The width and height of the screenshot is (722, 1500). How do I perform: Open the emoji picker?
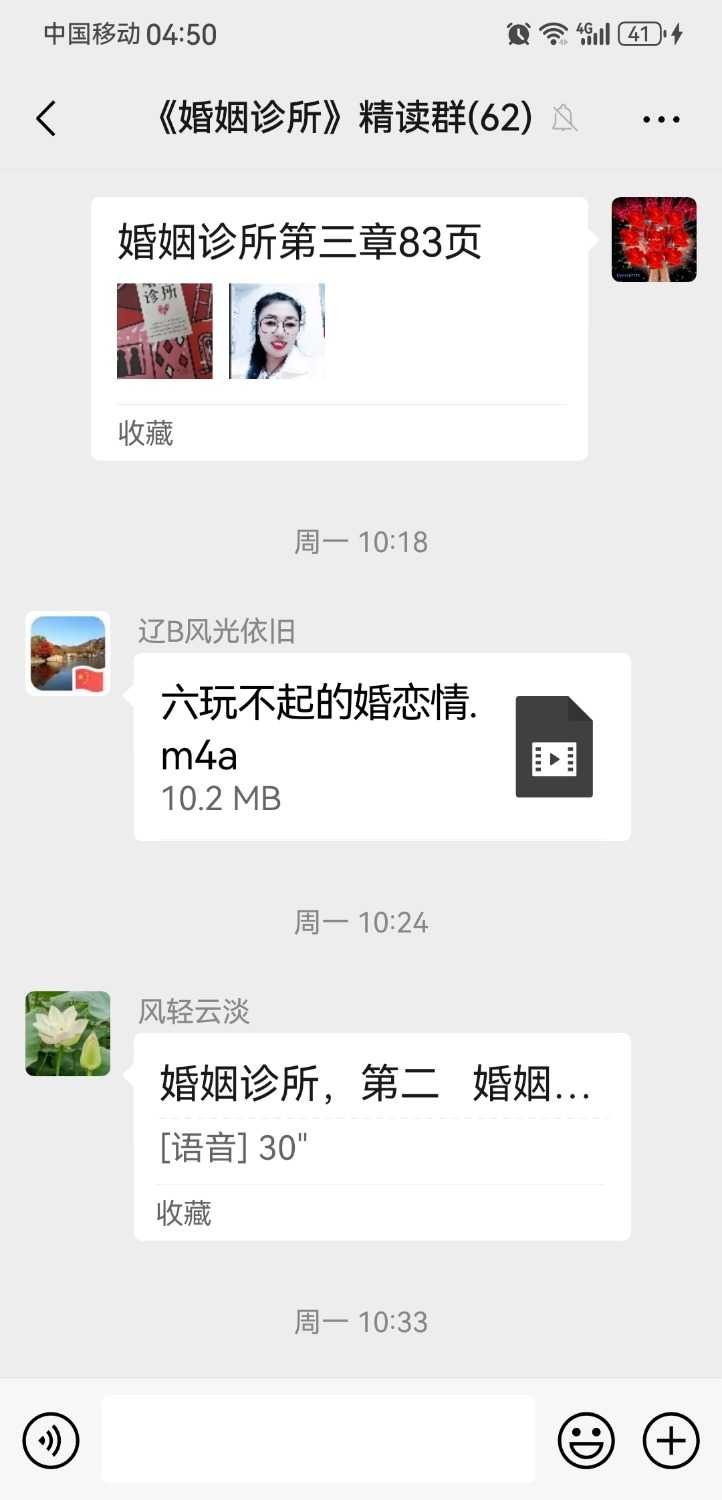pyautogui.click(x=586, y=1440)
